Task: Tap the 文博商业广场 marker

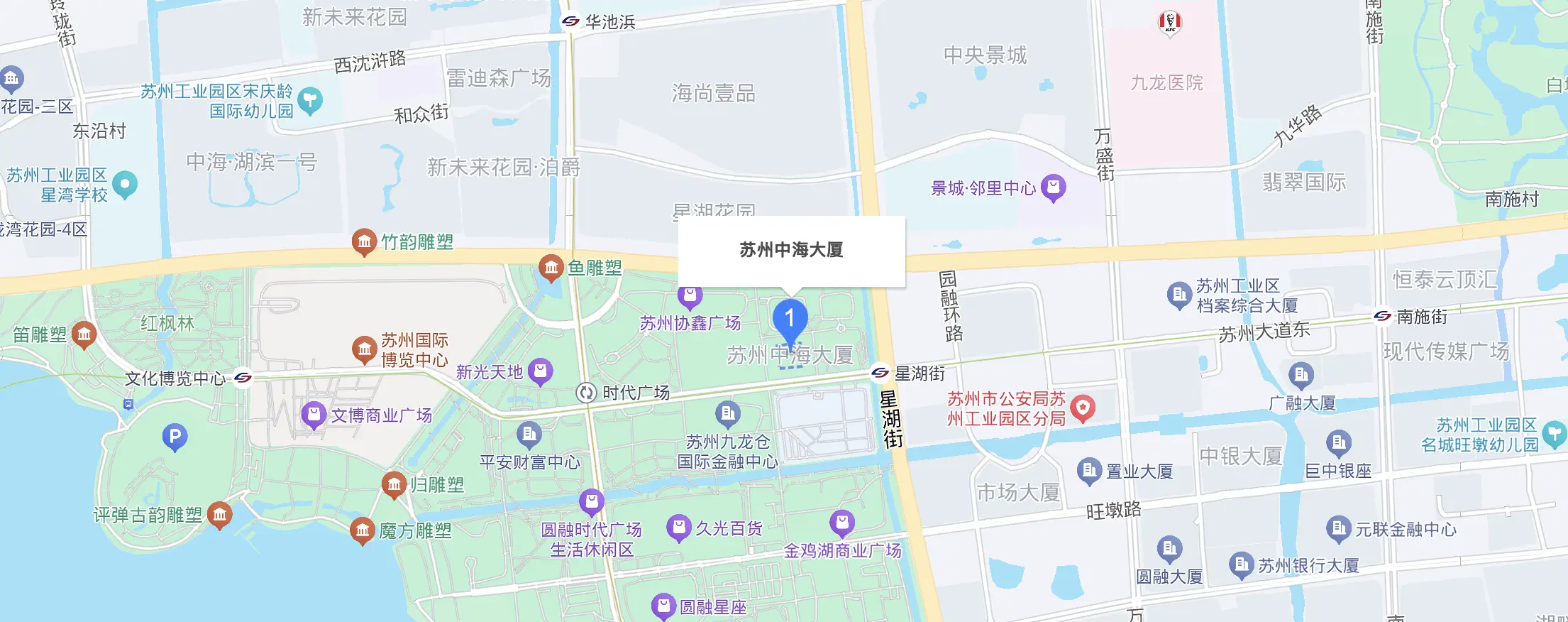Action: tap(314, 415)
